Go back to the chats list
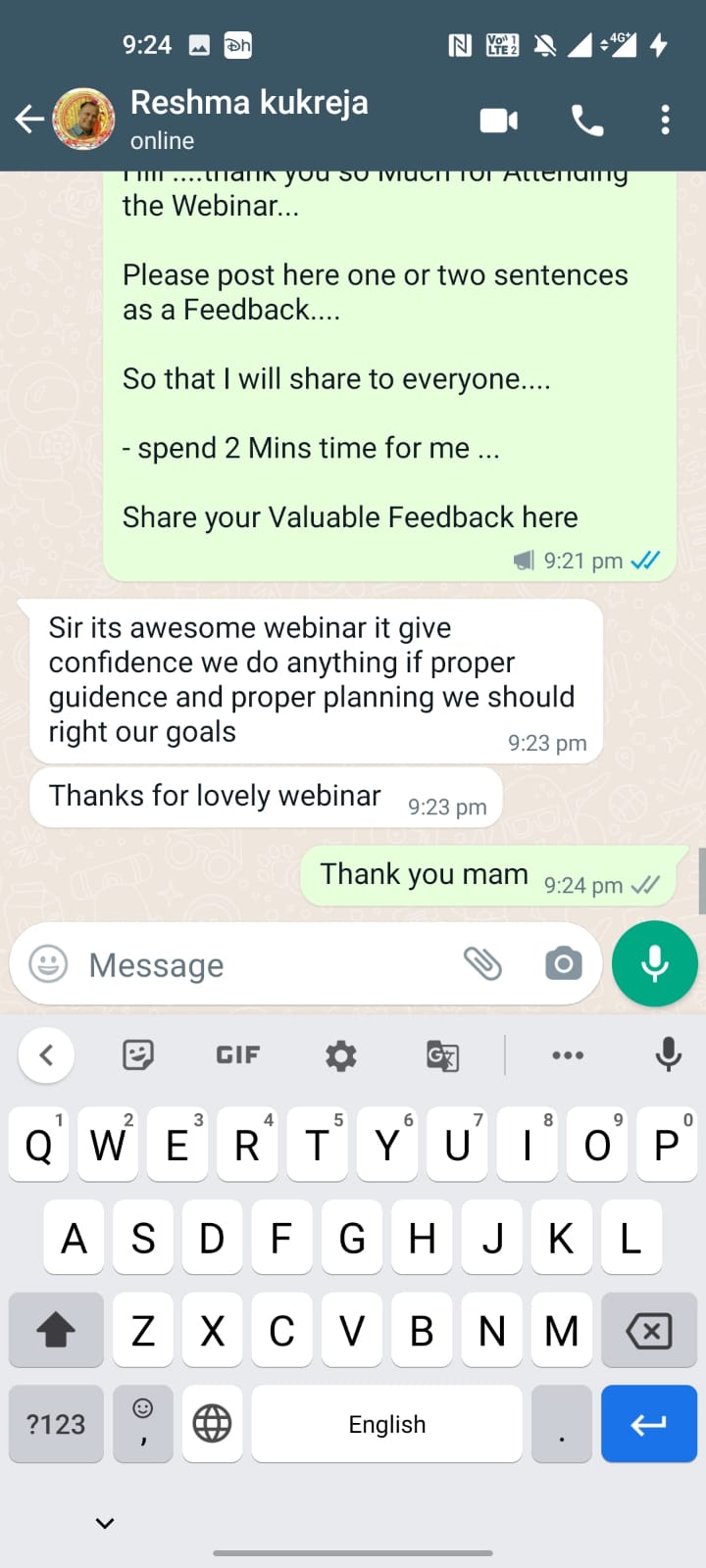The height and width of the screenshot is (1568, 706). point(28,120)
